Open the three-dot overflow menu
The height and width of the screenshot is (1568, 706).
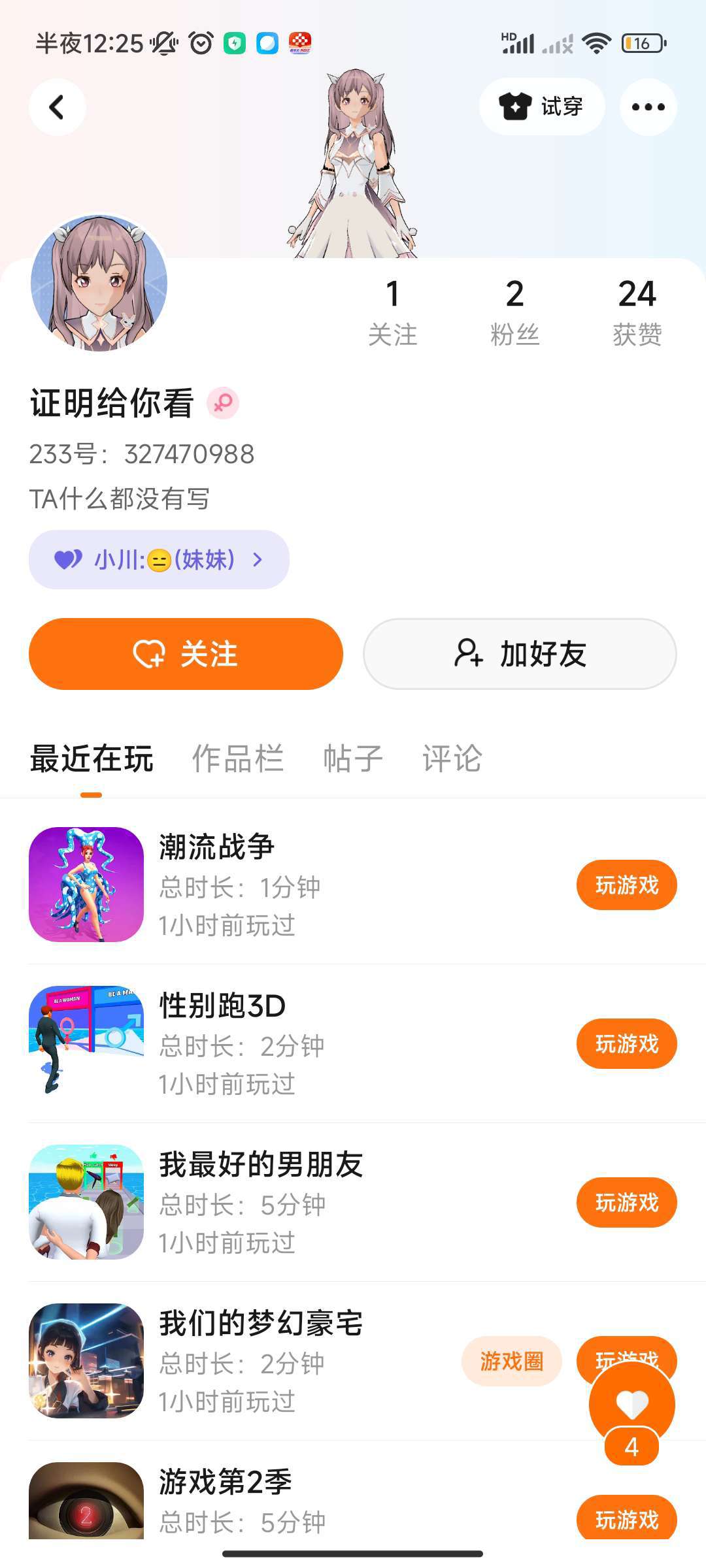648,107
